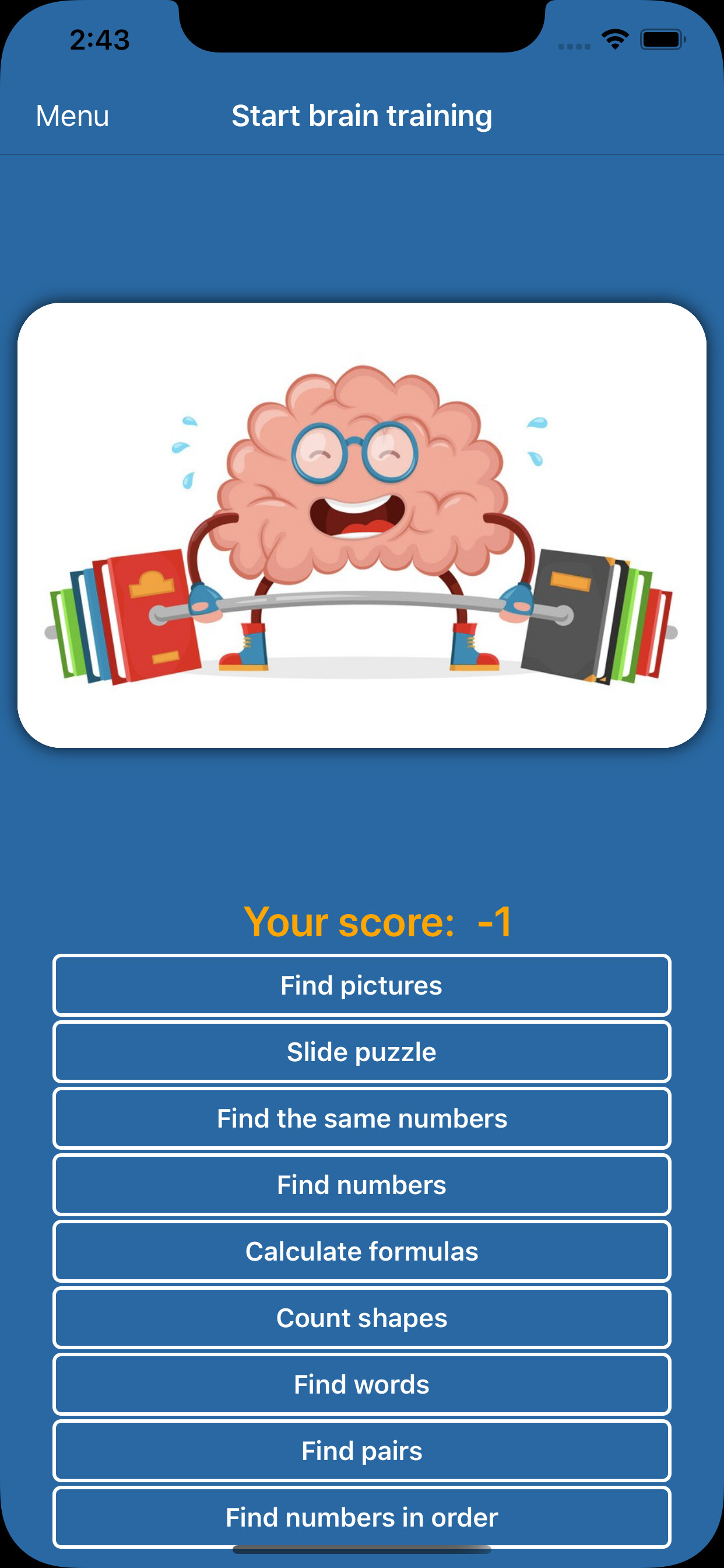Start the Find pairs game

361,1450
